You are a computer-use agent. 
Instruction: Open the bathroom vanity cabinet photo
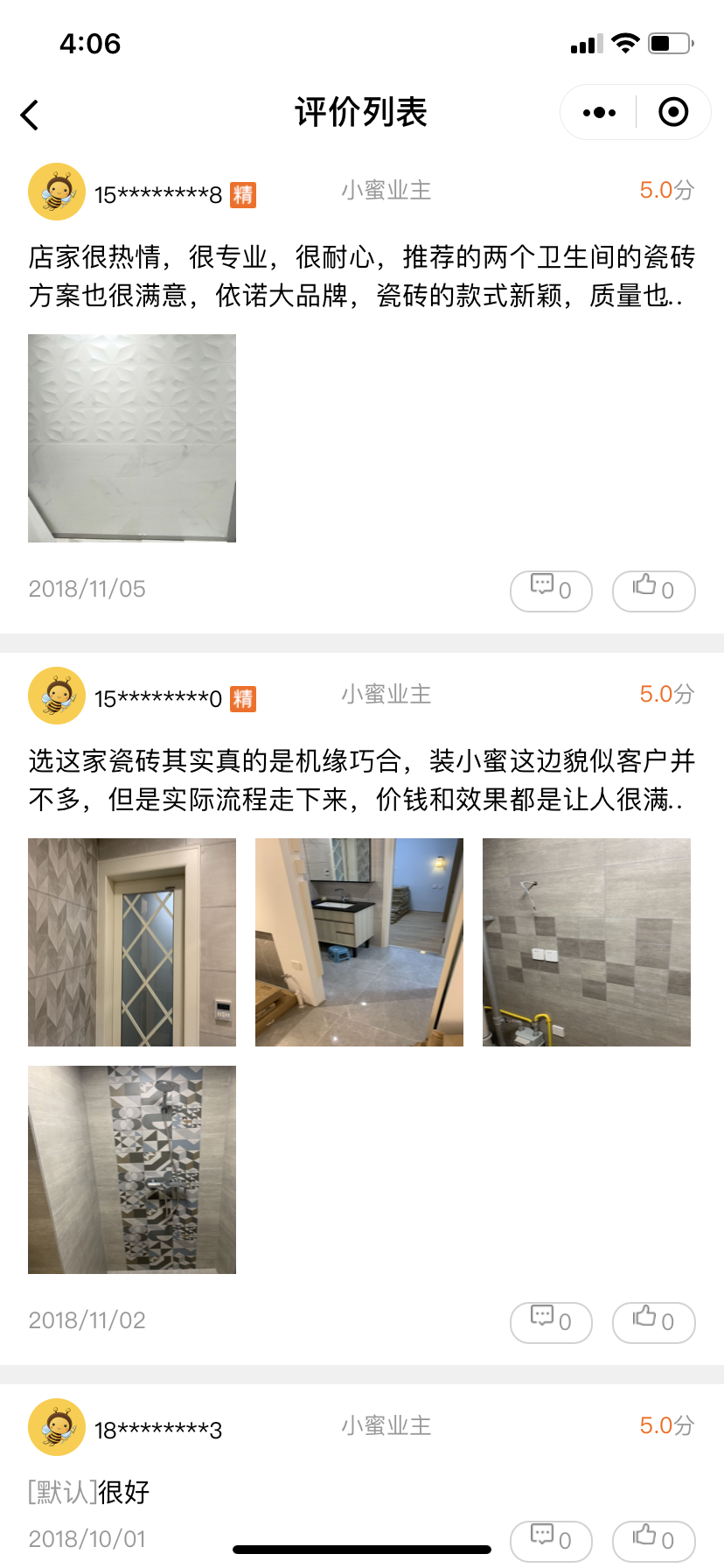359,942
